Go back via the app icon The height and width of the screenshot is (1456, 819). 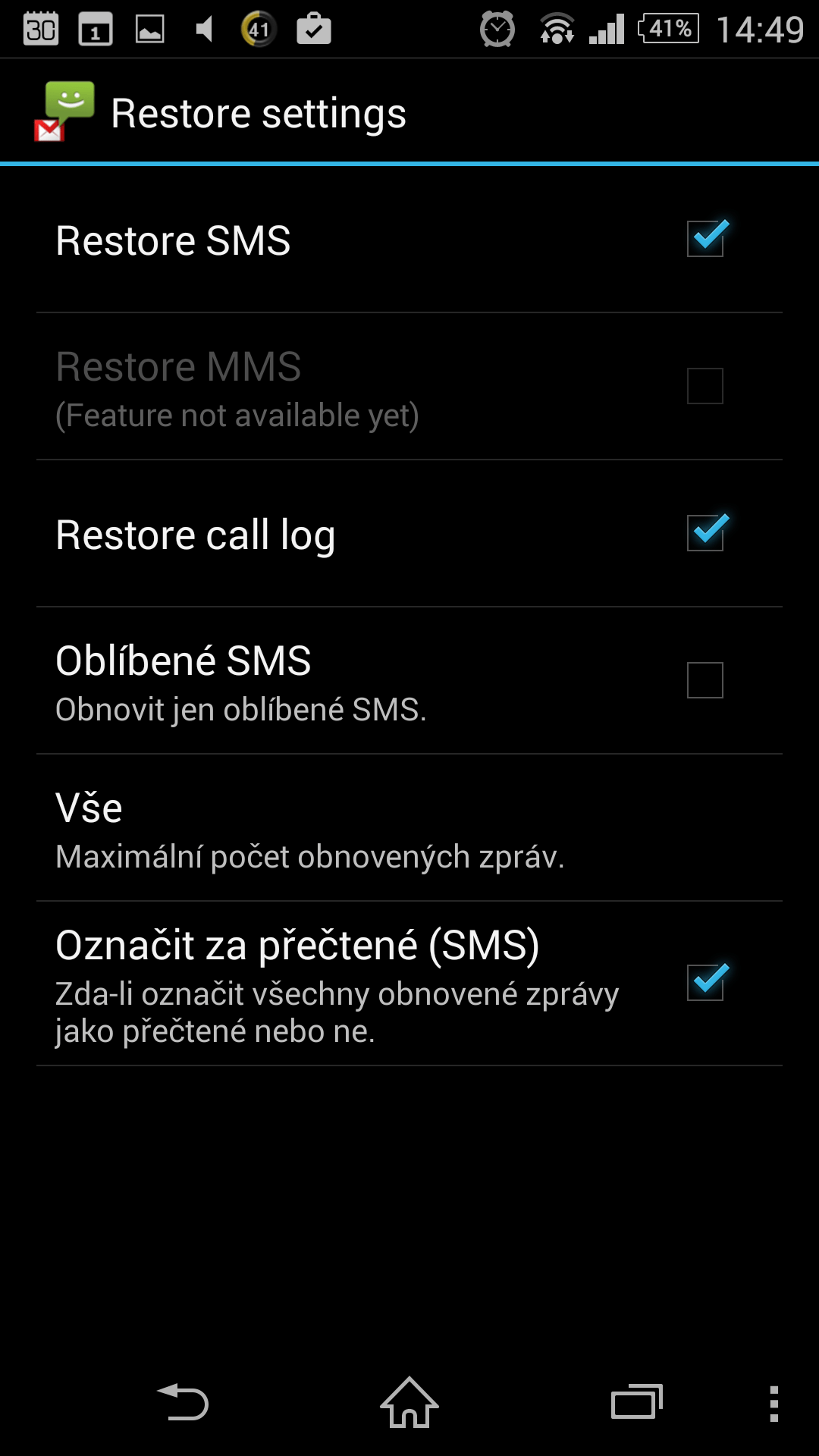click(64, 112)
